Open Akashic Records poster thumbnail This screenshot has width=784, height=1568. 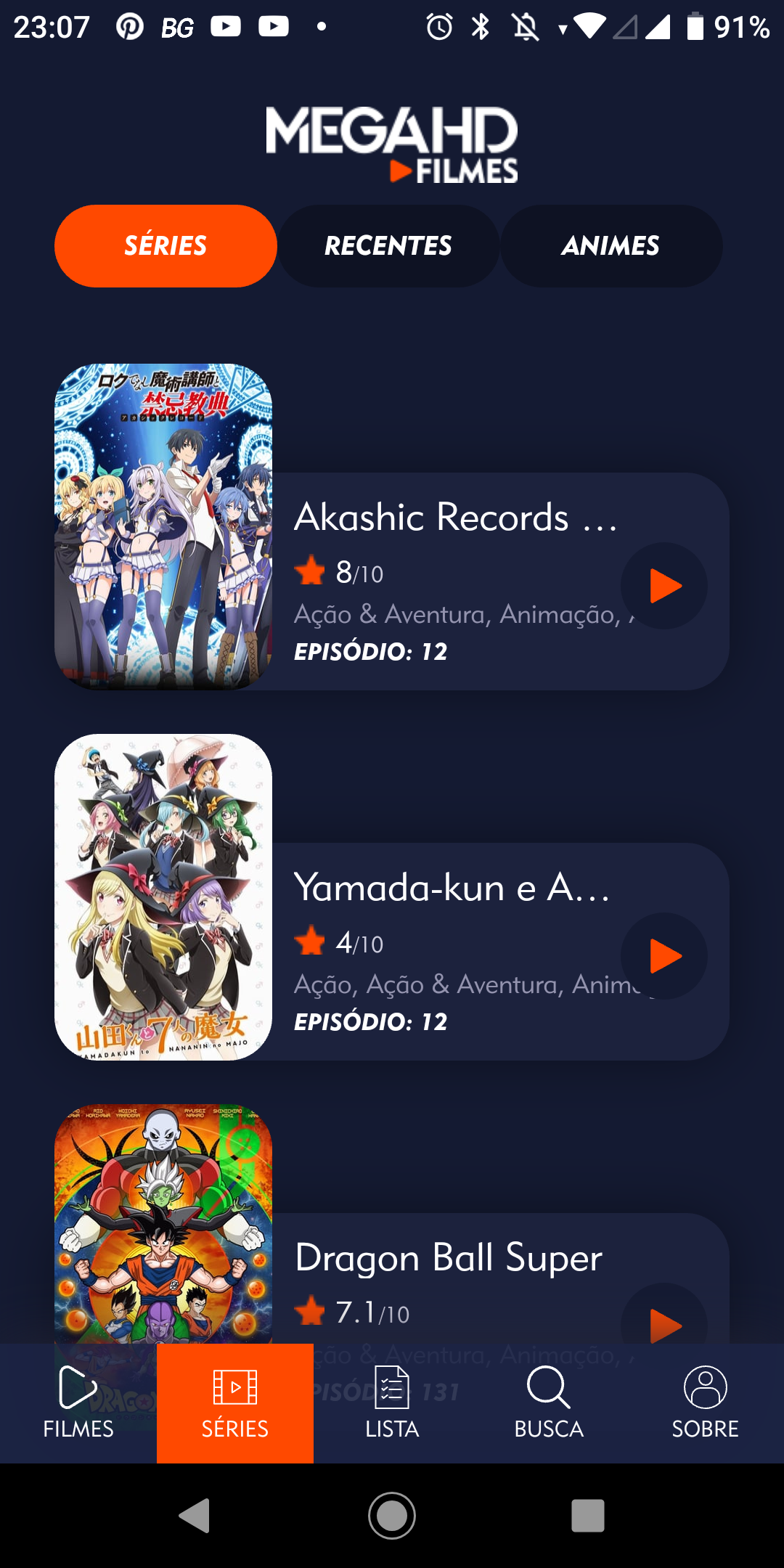163,526
